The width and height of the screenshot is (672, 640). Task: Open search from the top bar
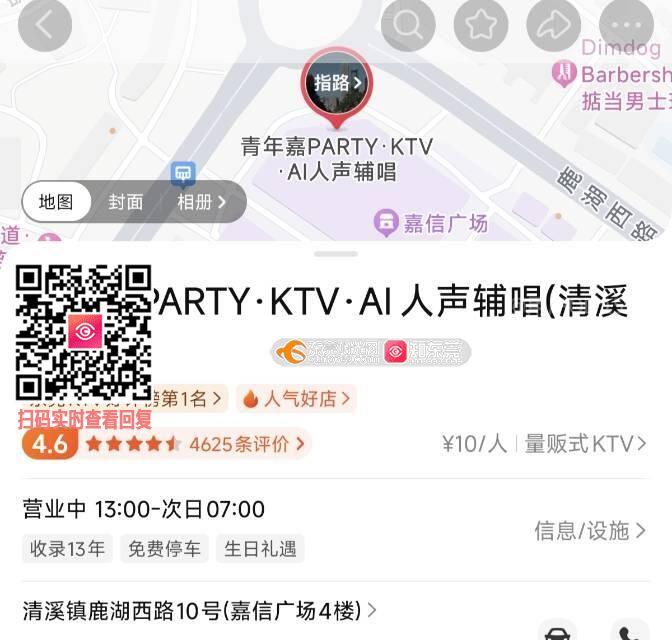(x=408, y=25)
